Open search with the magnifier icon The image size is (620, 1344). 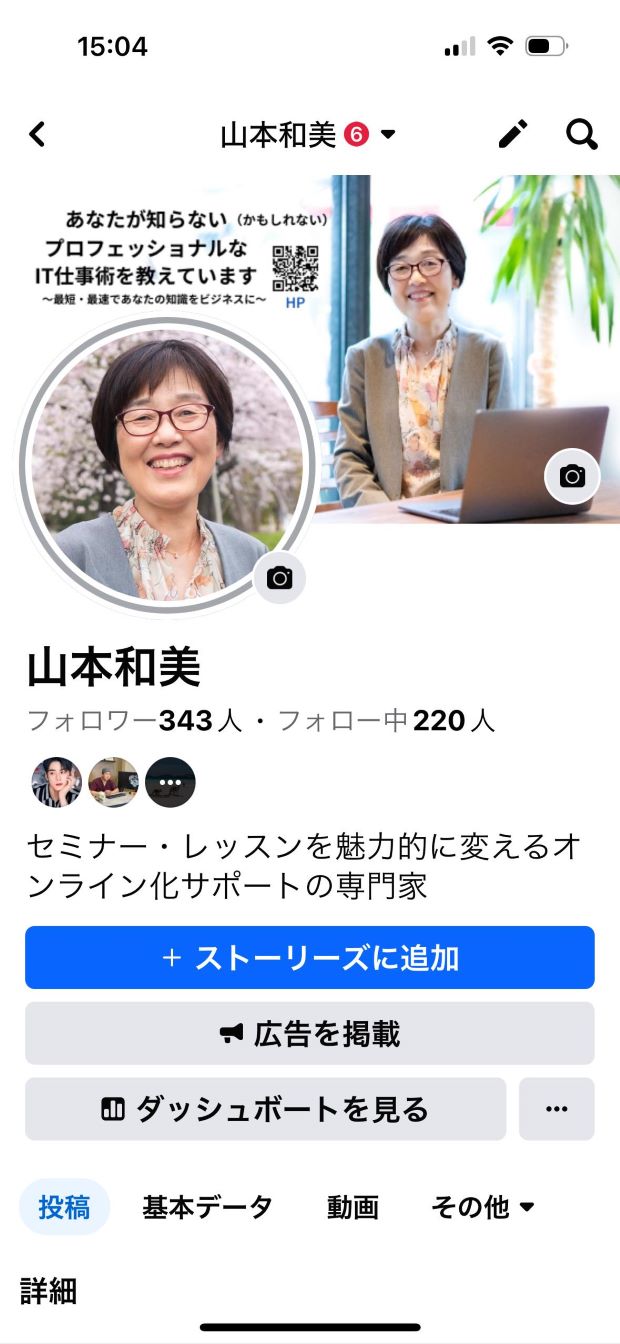pyautogui.click(x=581, y=134)
